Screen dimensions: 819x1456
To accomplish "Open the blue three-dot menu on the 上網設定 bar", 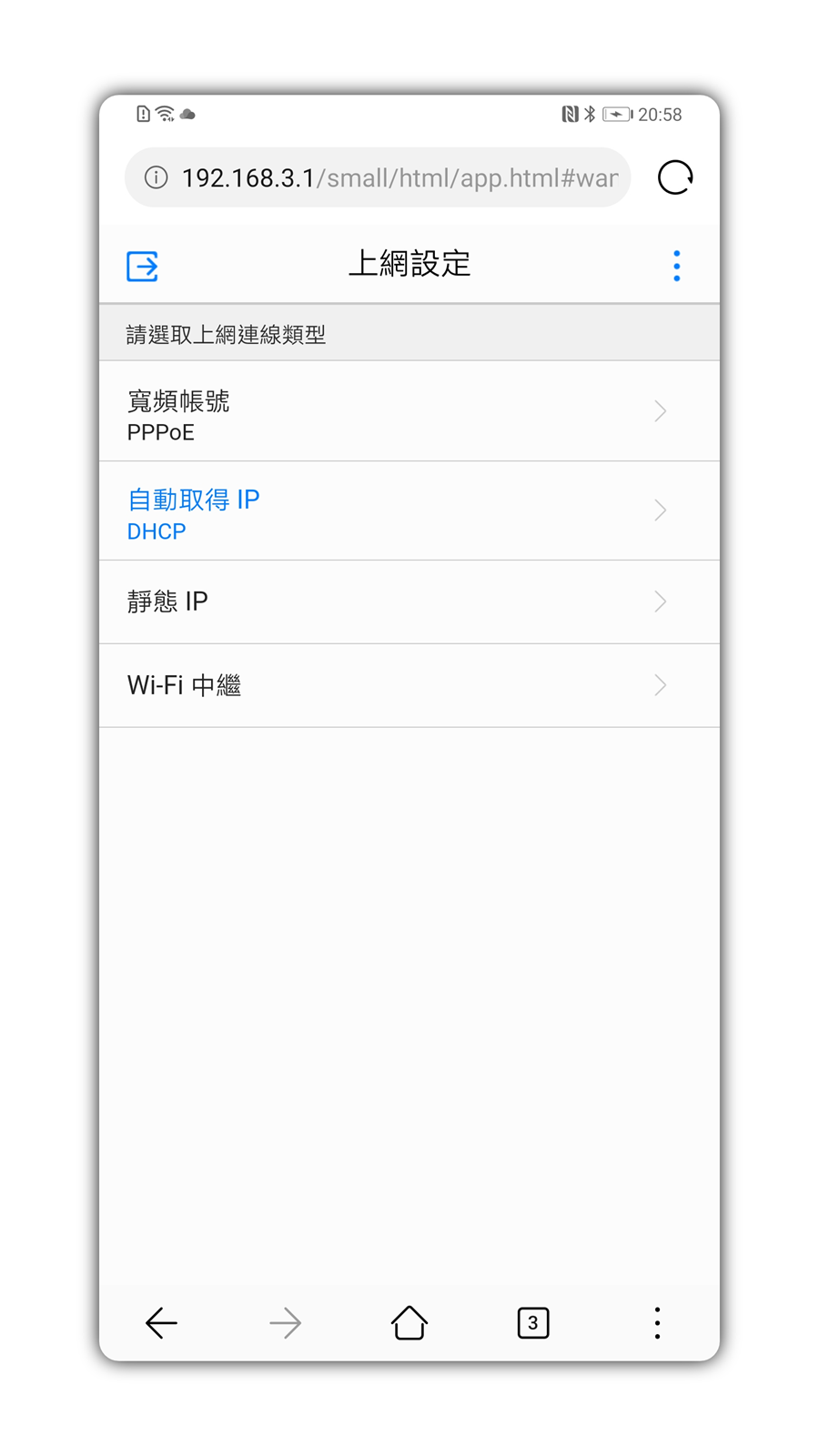I will point(676,265).
